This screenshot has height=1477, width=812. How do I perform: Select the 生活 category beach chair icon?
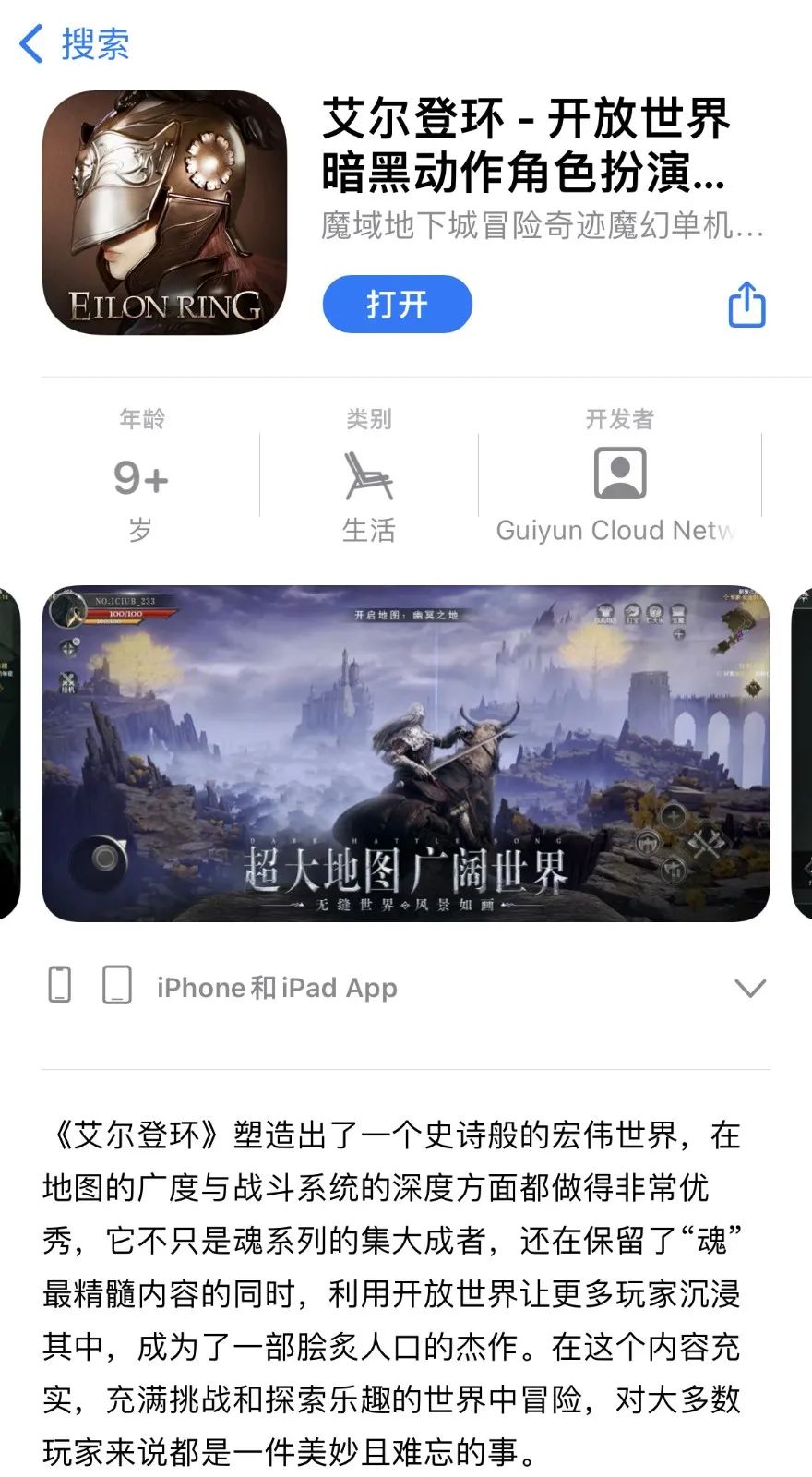pyautogui.click(x=367, y=474)
